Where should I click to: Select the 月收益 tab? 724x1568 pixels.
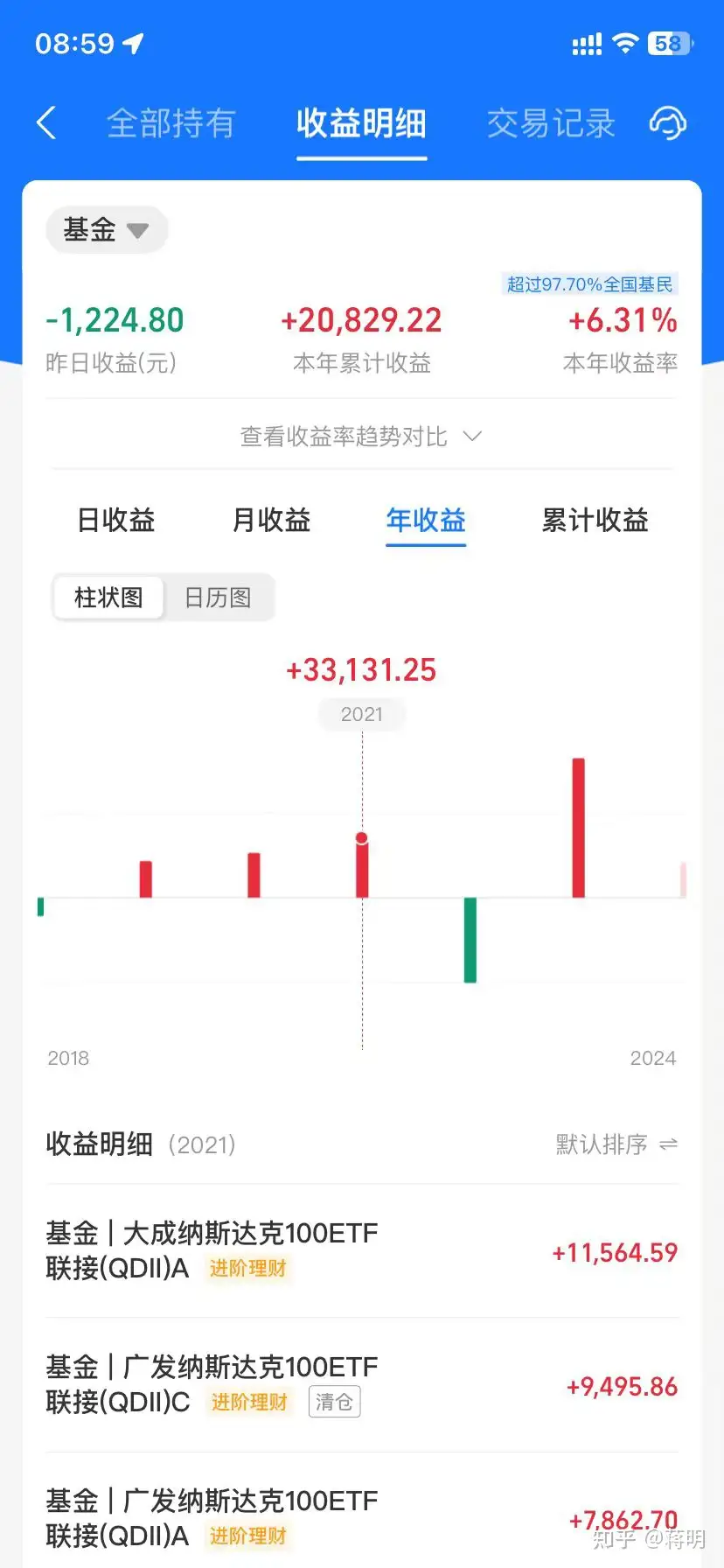click(x=271, y=521)
